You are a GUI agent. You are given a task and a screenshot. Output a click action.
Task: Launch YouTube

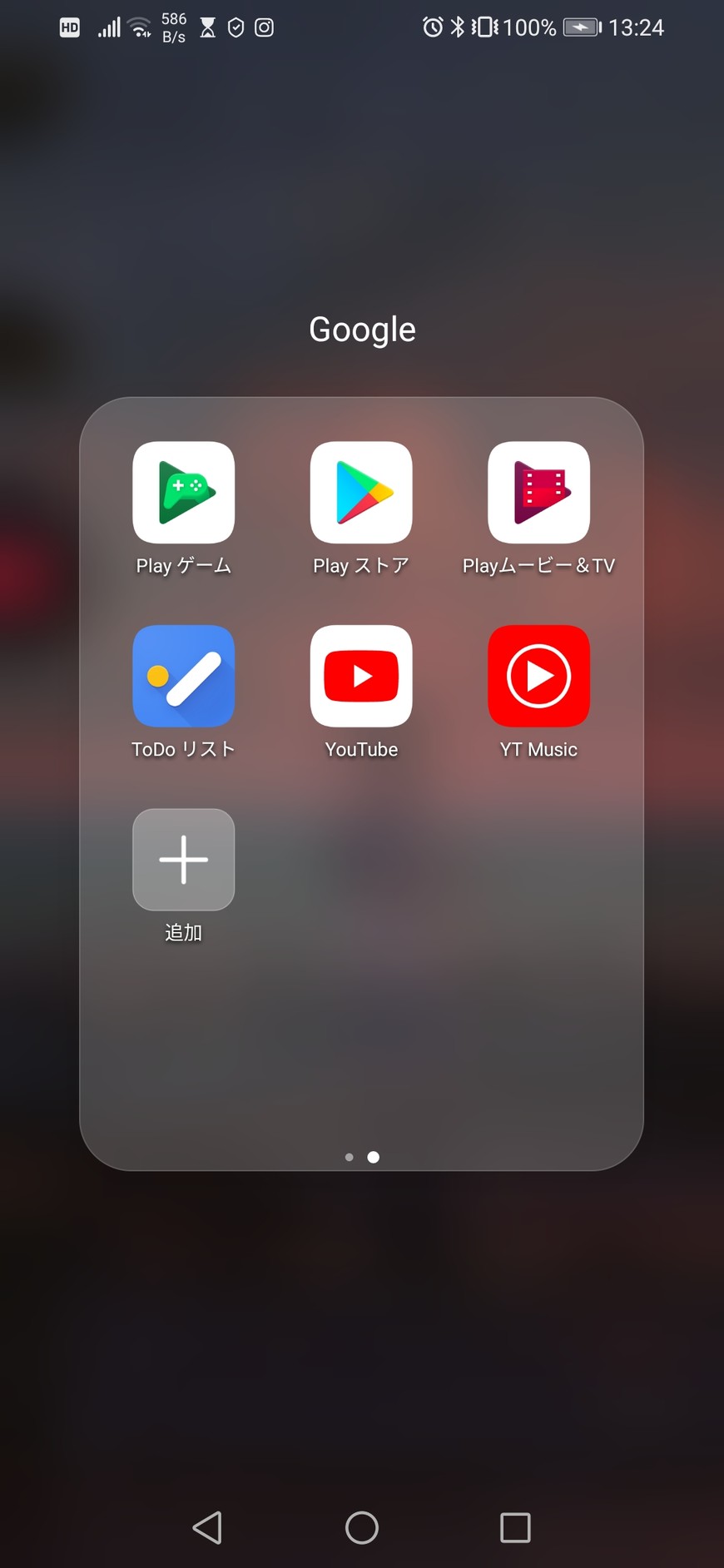pyautogui.click(x=361, y=676)
